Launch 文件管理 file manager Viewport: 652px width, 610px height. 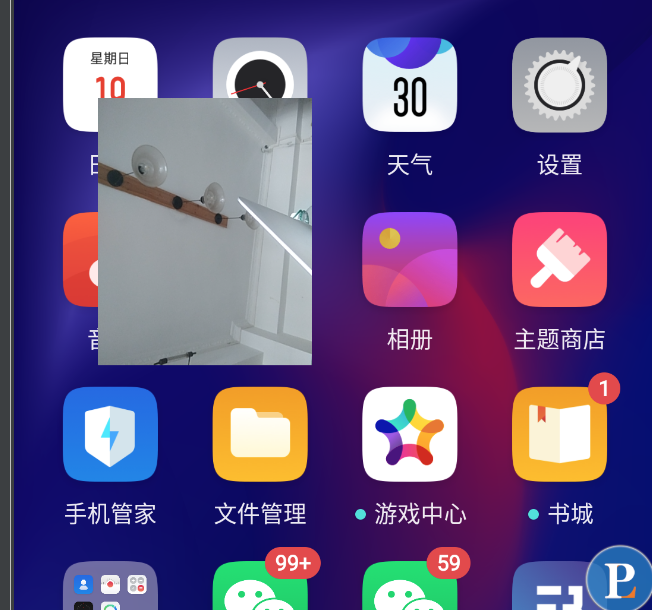click(260, 434)
